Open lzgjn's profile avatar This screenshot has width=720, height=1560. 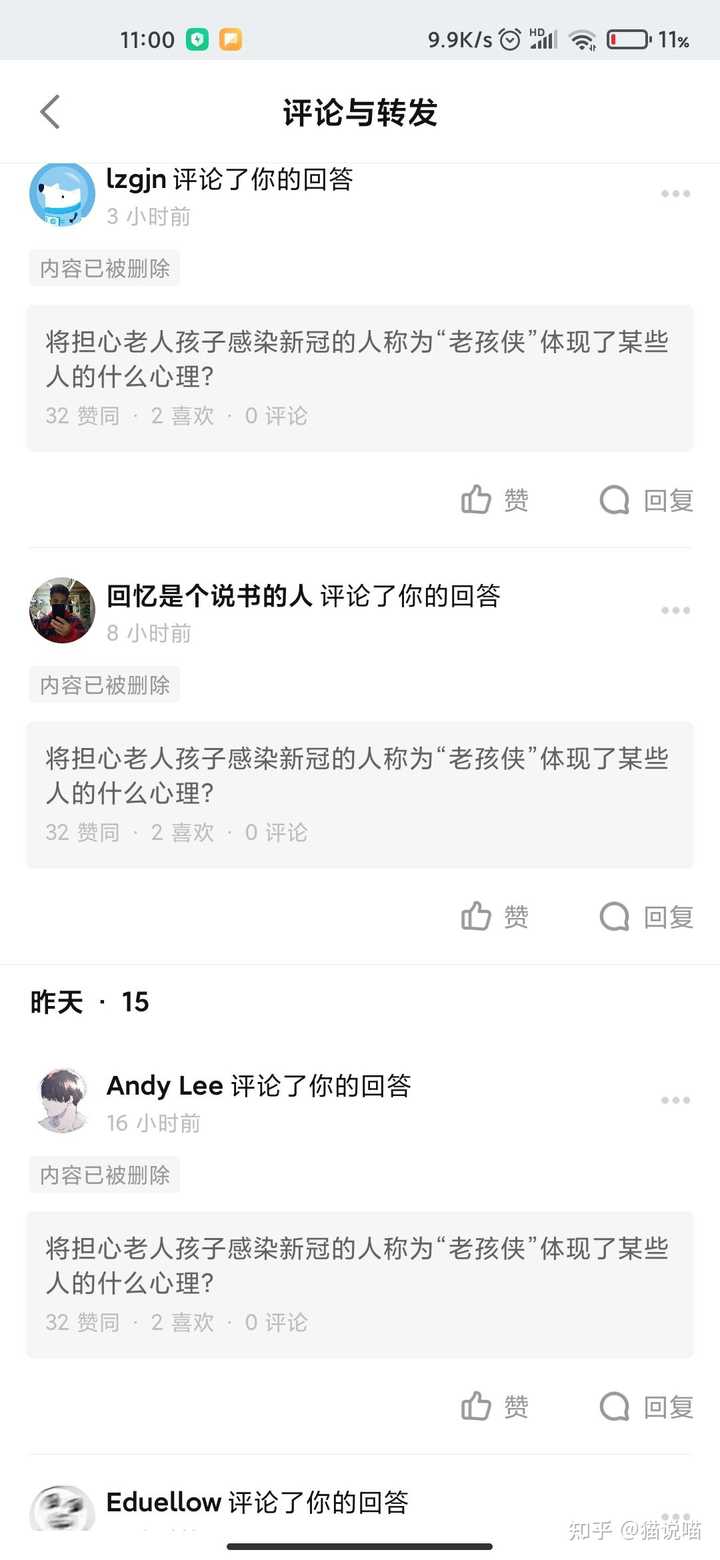[x=62, y=194]
